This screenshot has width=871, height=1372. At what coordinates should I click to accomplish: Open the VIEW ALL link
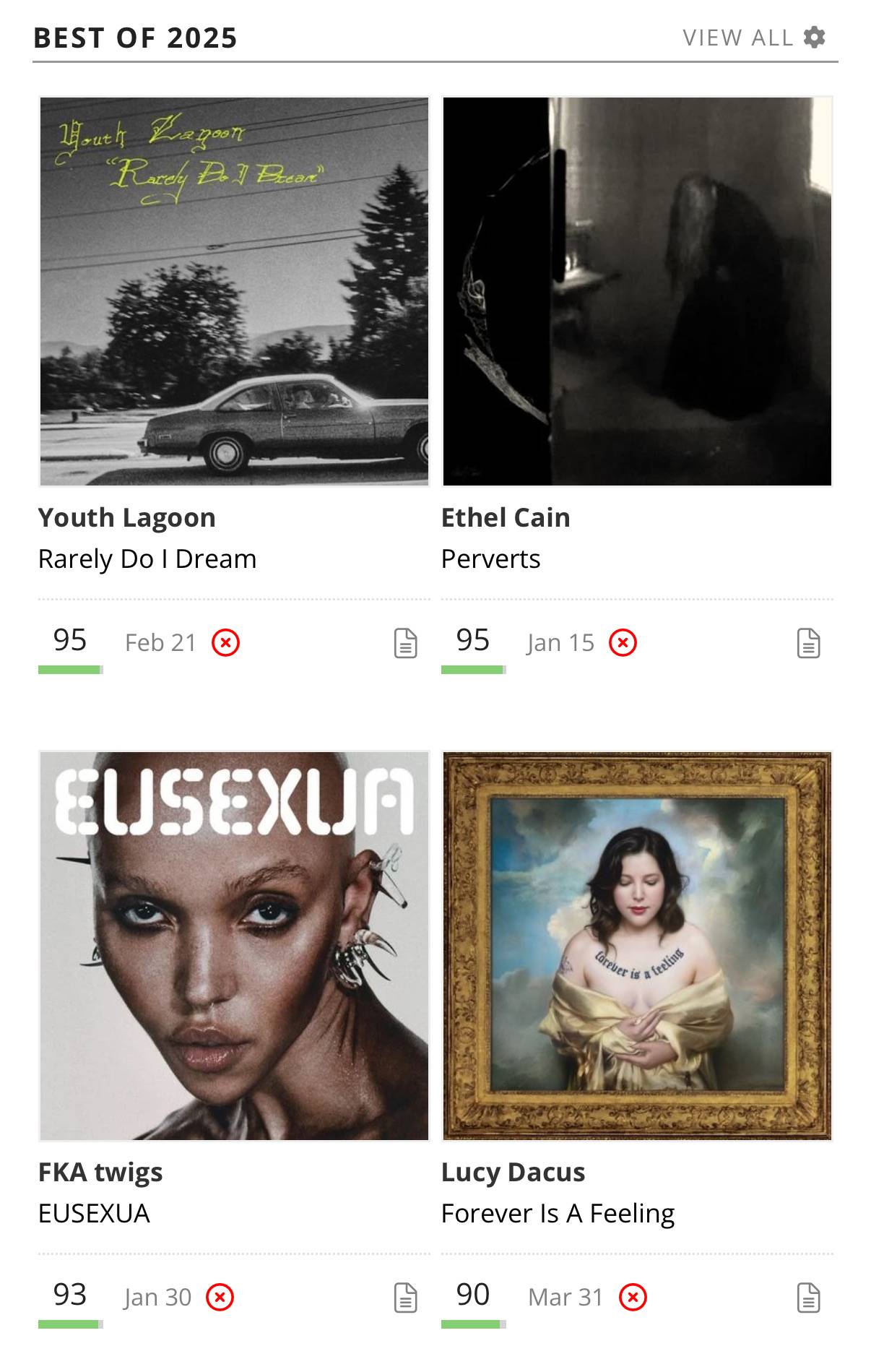[x=737, y=38]
